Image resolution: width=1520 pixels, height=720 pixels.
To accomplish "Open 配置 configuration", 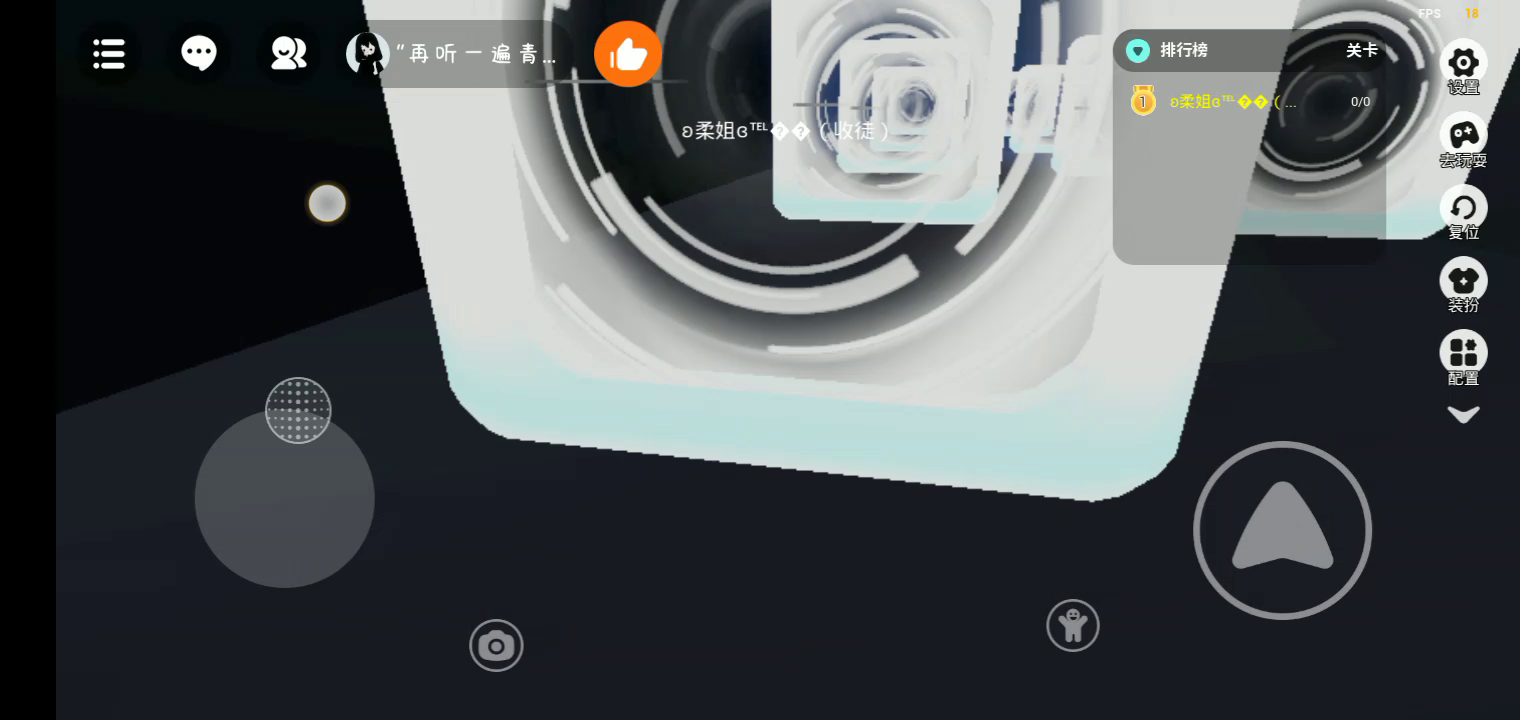I will pyautogui.click(x=1463, y=354).
